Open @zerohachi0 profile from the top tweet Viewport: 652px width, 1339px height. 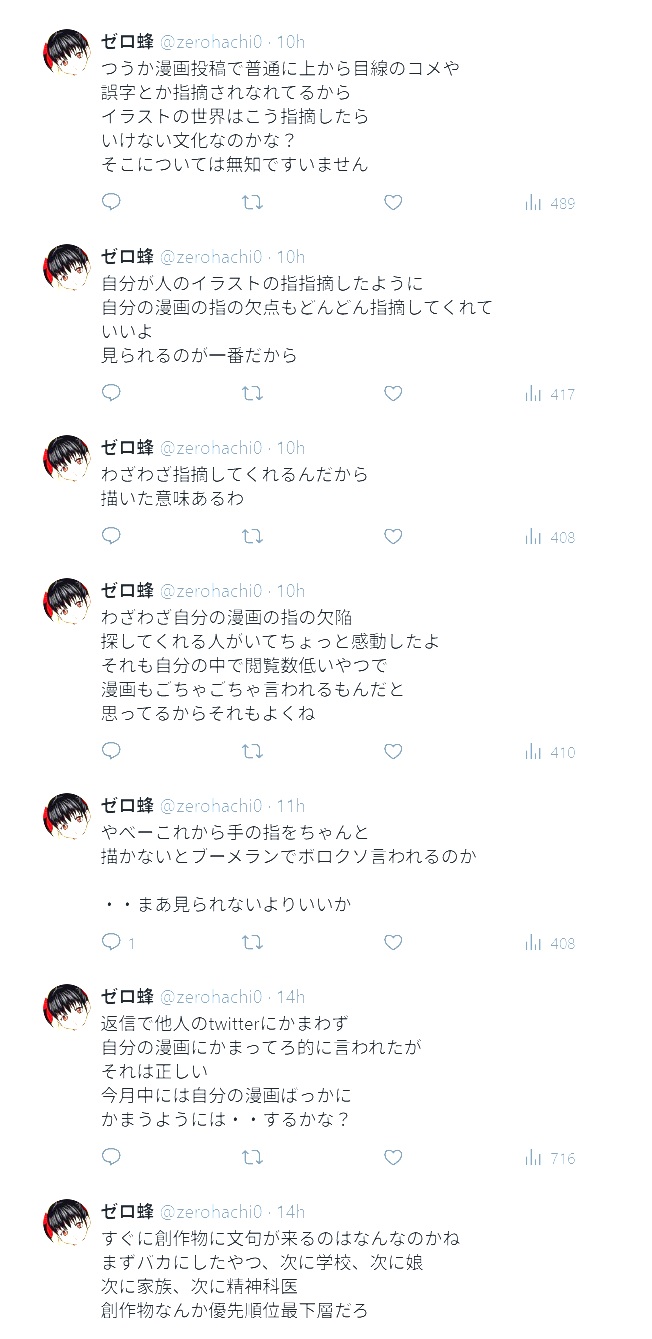coord(210,41)
